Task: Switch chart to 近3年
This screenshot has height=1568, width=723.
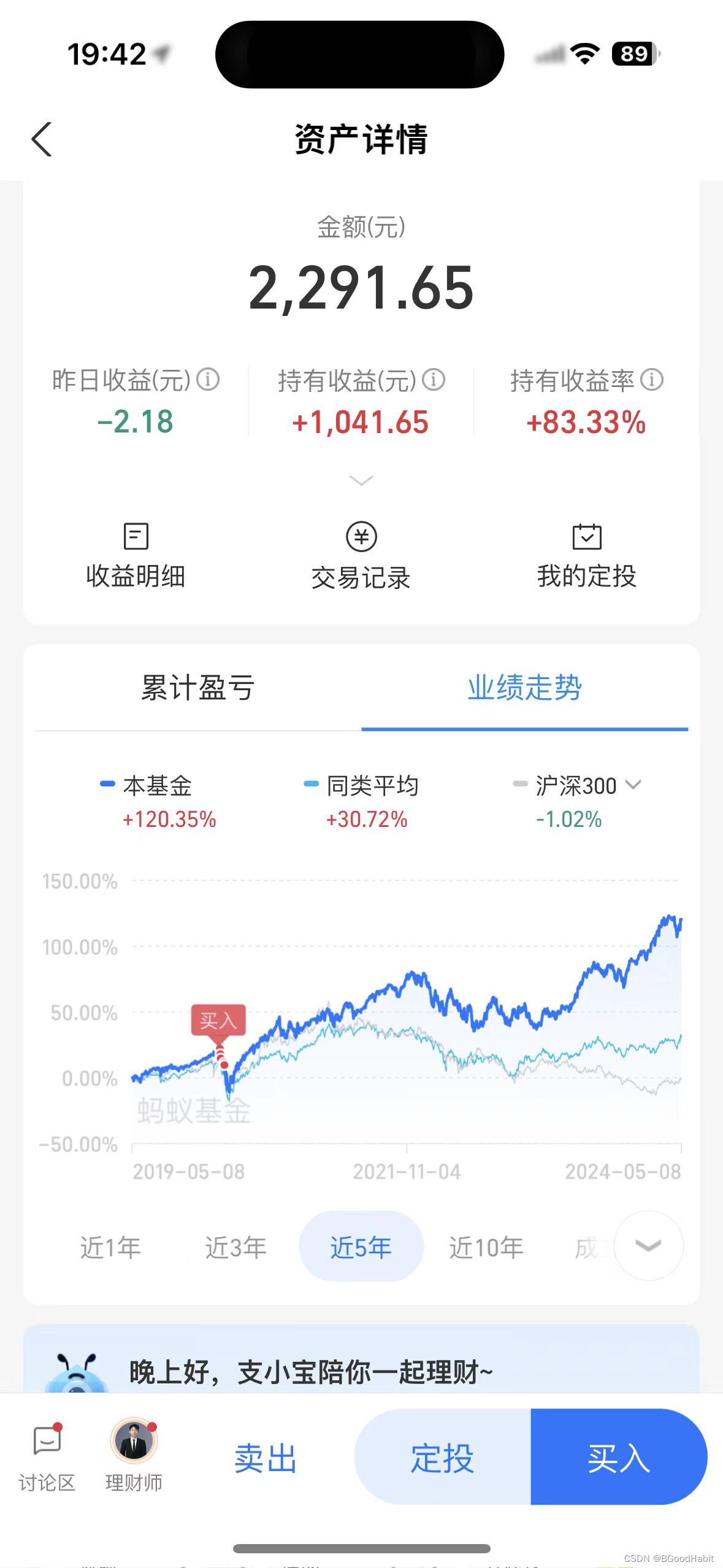Action: pos(235,1247)
